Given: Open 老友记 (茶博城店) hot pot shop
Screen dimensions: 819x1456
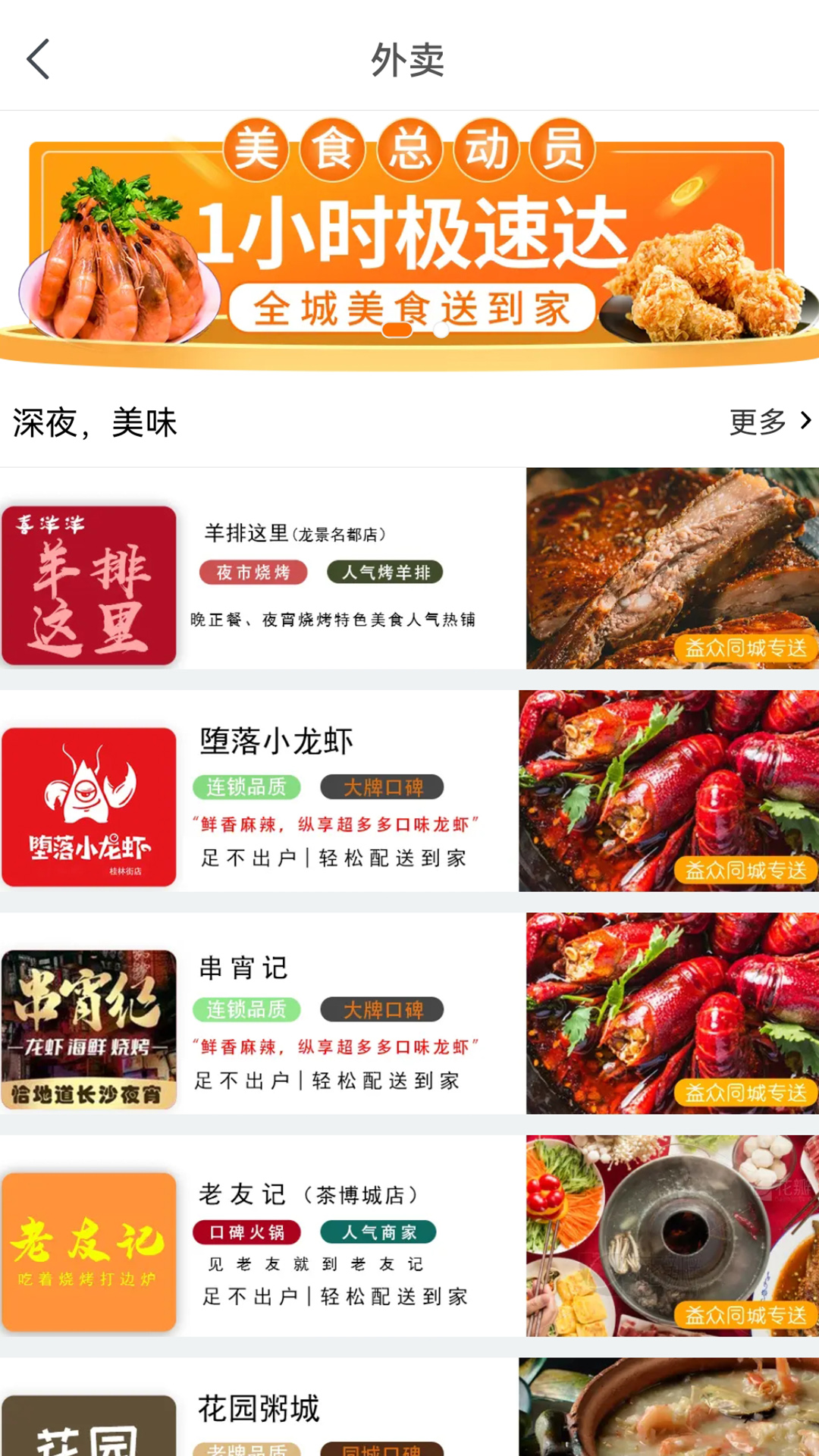Looking at the screenshot, I should (334, 1238).
